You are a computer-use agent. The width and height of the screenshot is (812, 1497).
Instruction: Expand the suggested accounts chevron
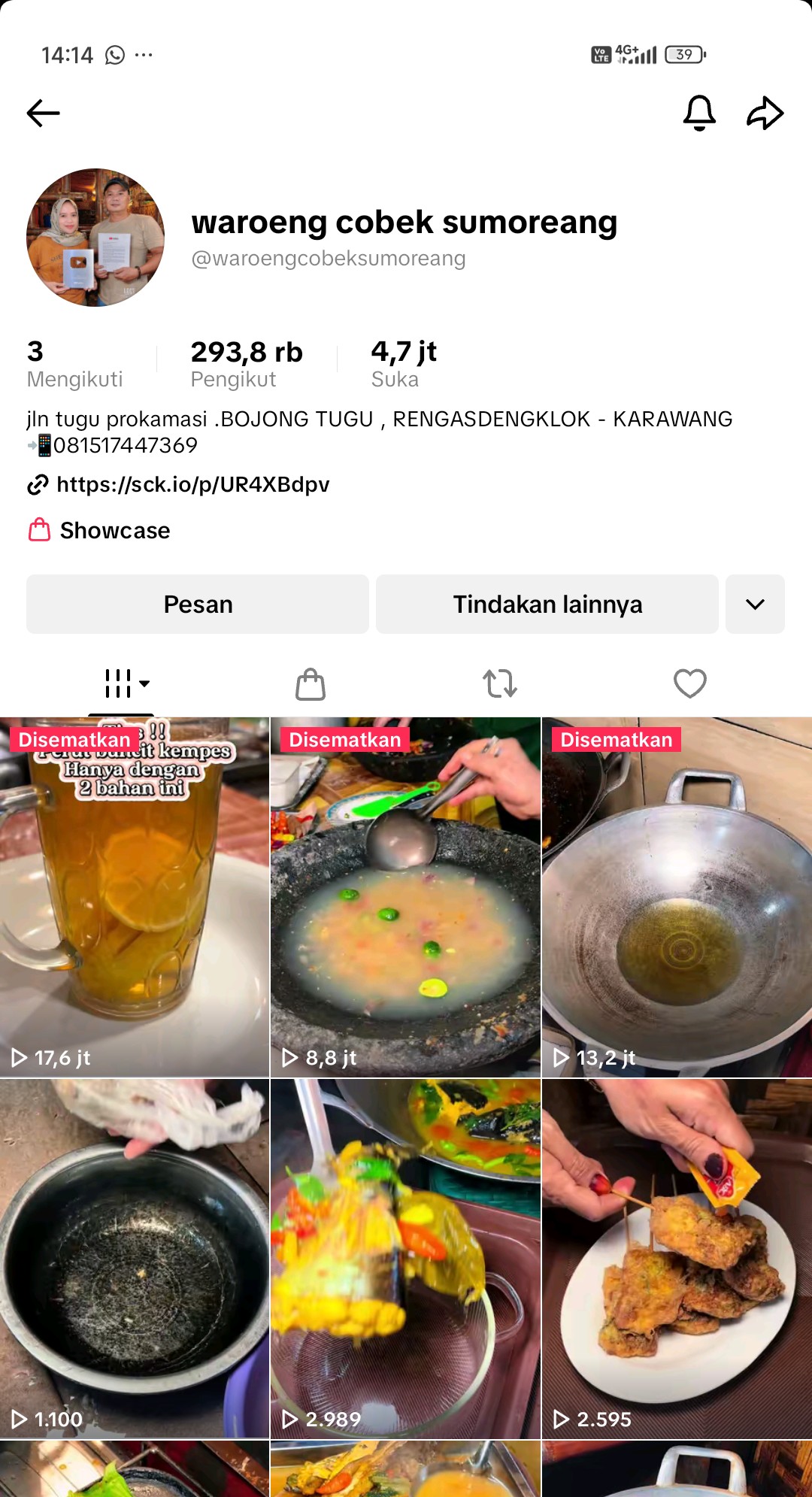click(x=755, y=605)
